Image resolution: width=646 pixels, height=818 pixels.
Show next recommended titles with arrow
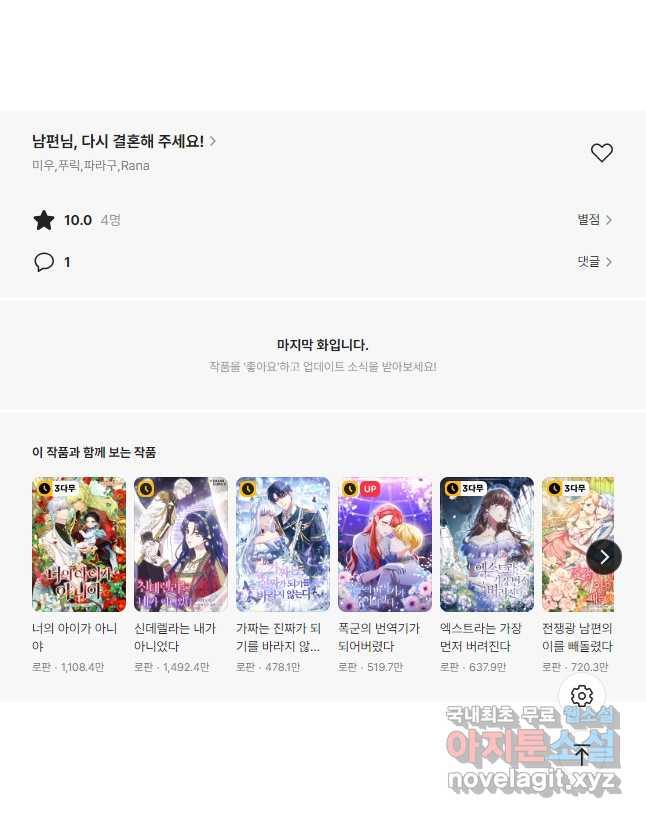pyautogui.click(x=604, y=557)
